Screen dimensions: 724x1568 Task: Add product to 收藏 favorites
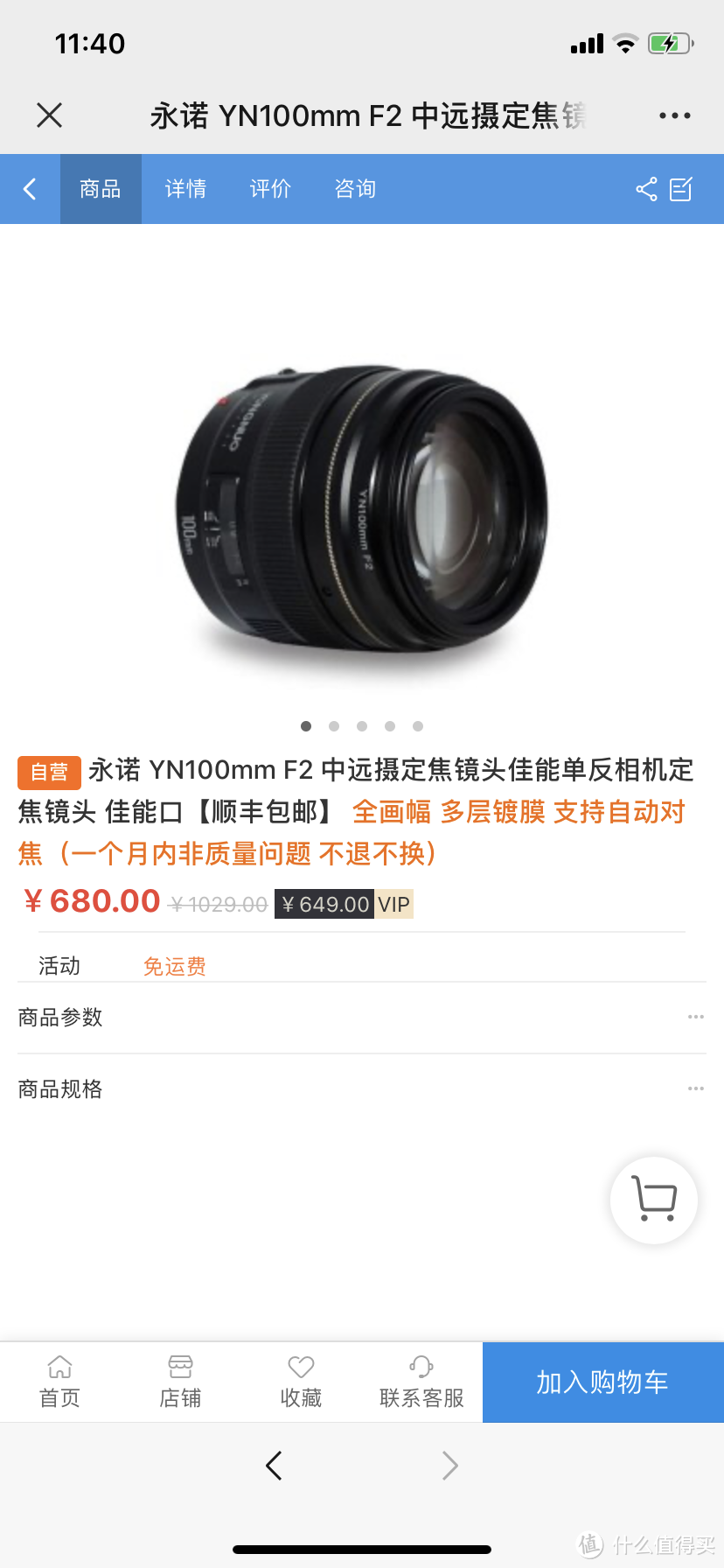click(x=301, y=1382)
